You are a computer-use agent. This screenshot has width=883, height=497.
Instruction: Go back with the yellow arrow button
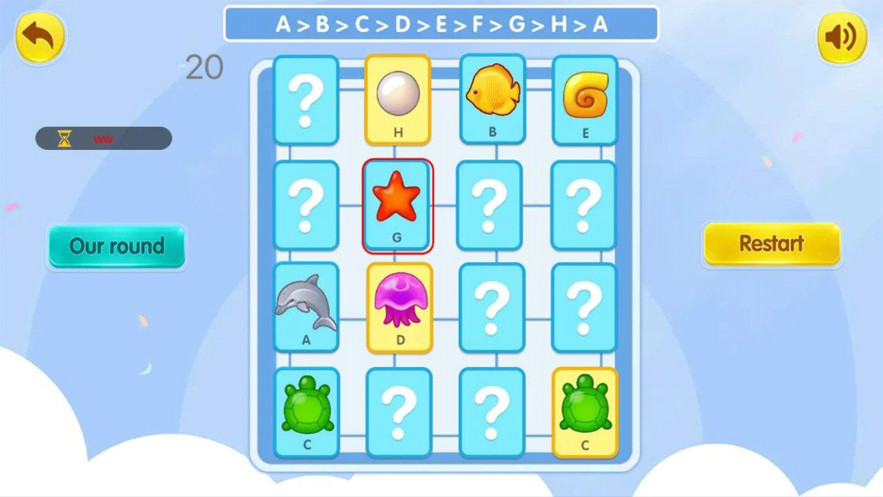pyautogui.click(x=40, y=38)
